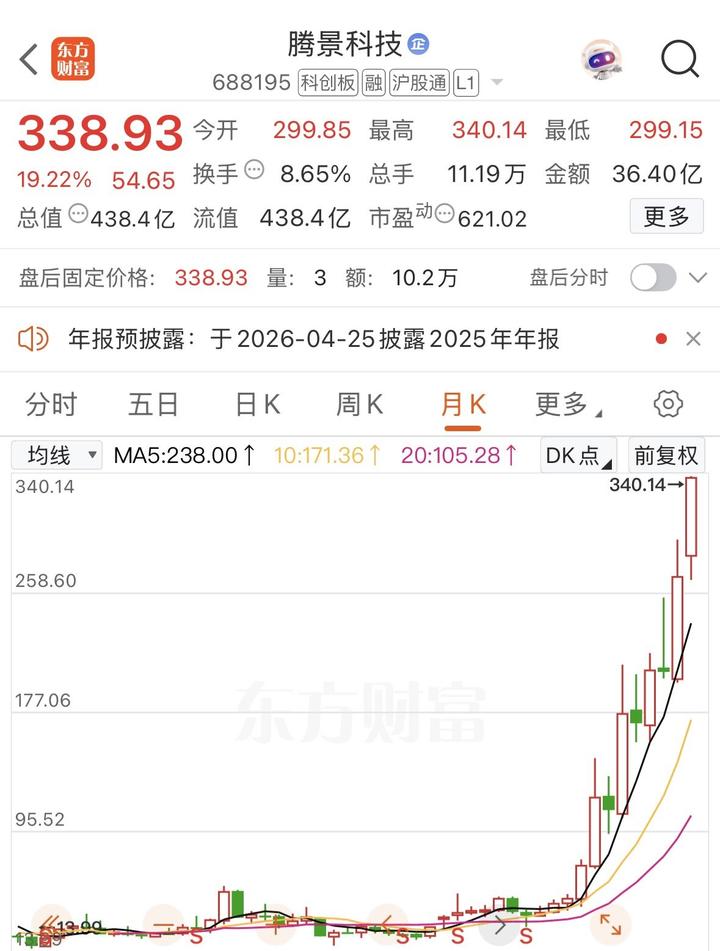Select the 月K chart tab
Image resolution: width=720 pixels, height=951 pixels.
[x=463, y=404]
